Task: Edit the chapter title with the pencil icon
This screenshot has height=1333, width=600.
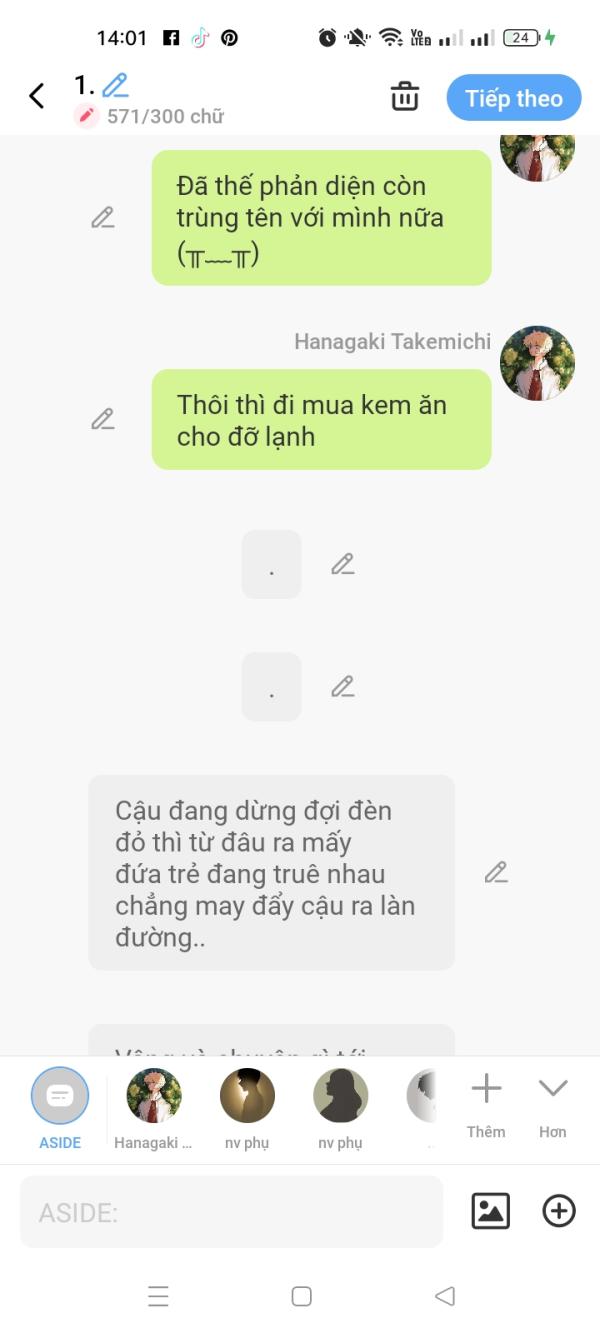Action: click(x=115, y=85)
